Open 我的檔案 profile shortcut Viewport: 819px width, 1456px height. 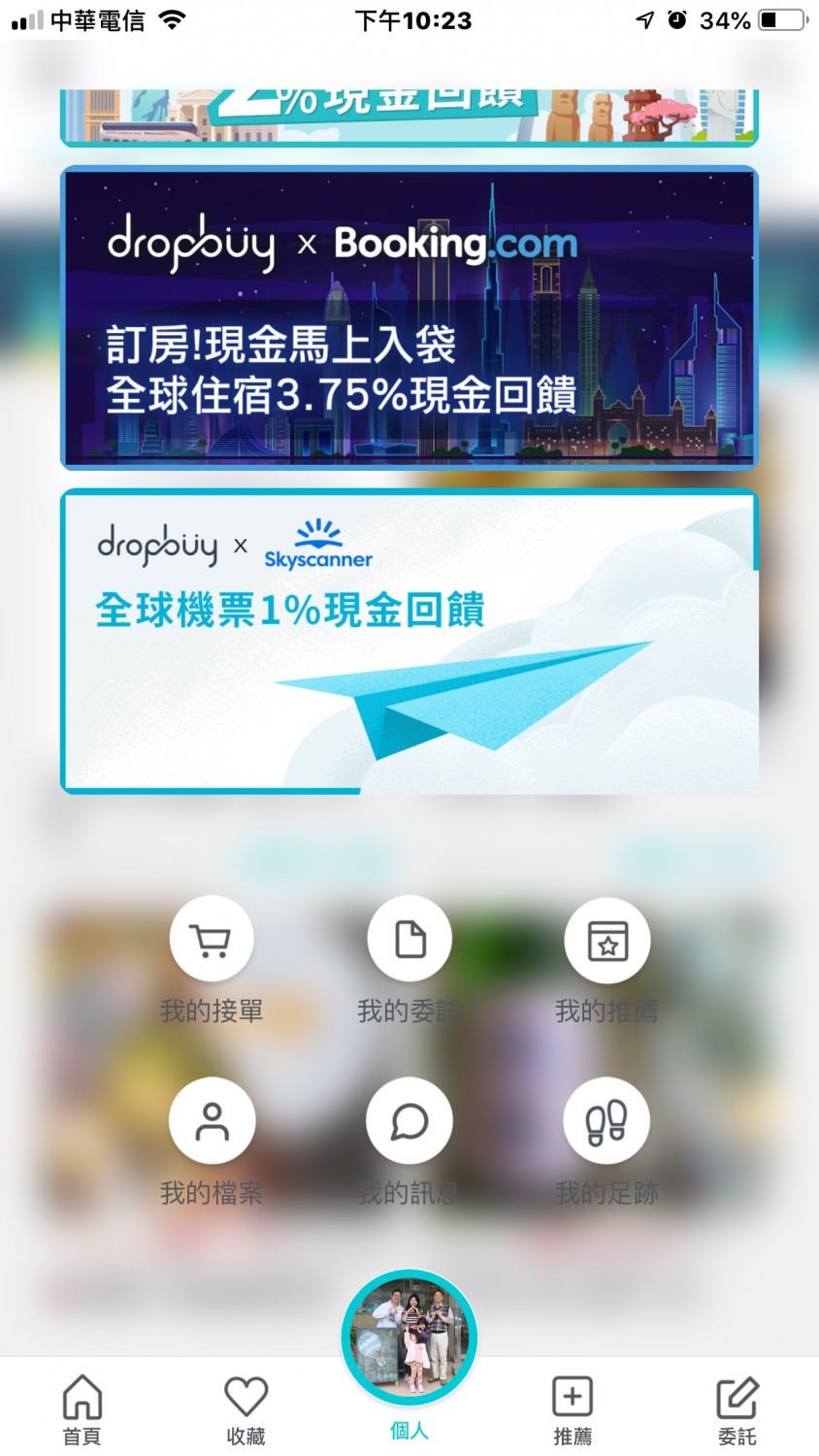point(212,1120)
